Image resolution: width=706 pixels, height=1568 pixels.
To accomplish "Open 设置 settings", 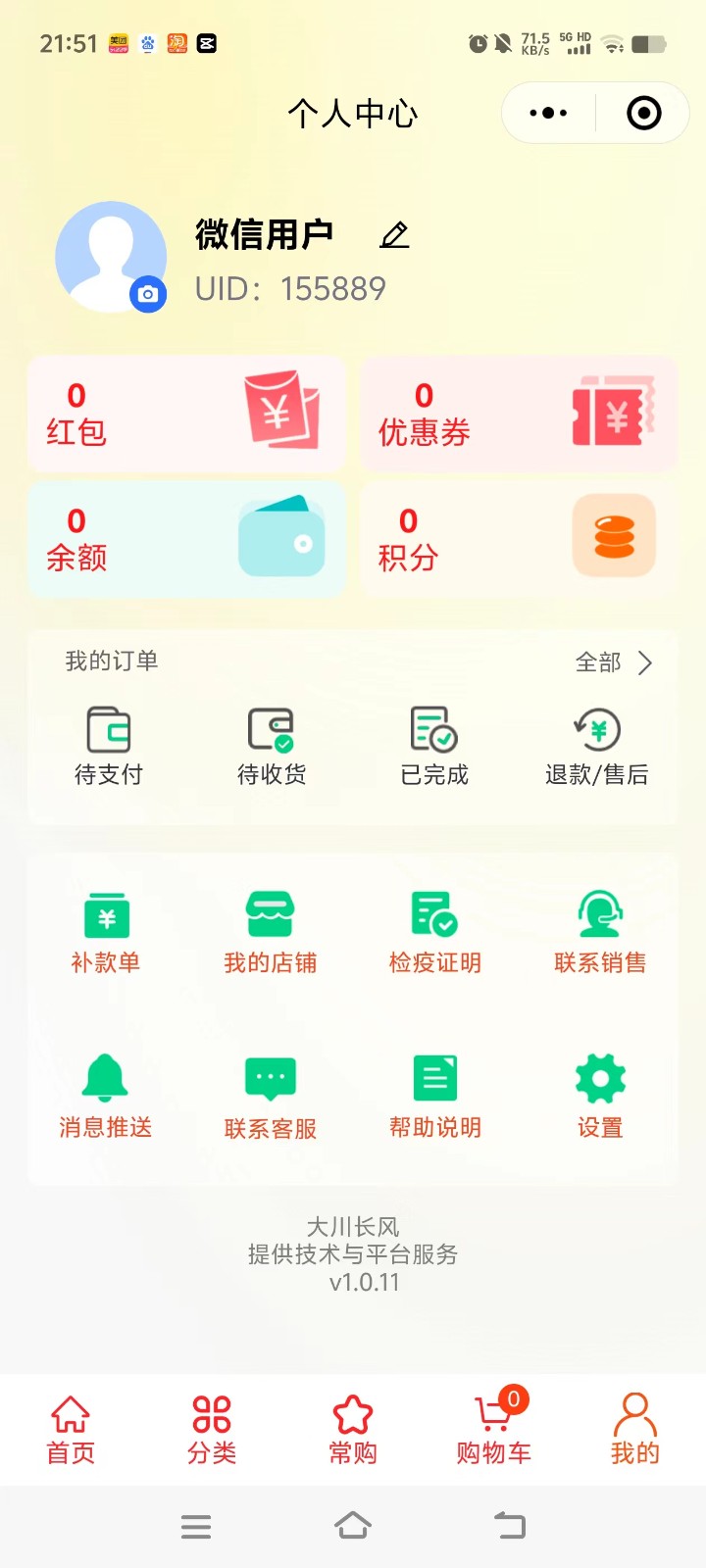I will [x=599, y=1097].
